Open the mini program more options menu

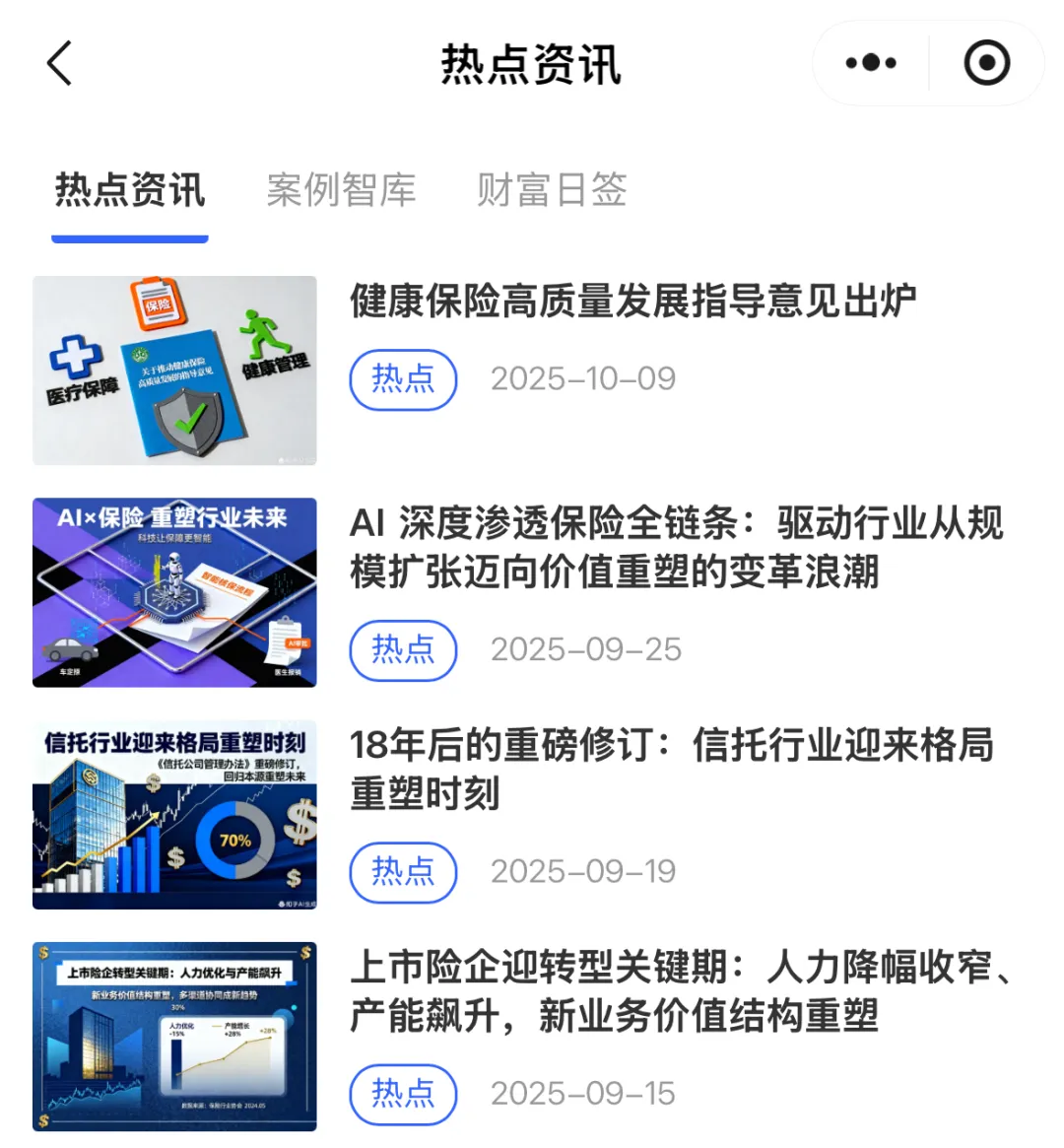click(x=871, y=64)
